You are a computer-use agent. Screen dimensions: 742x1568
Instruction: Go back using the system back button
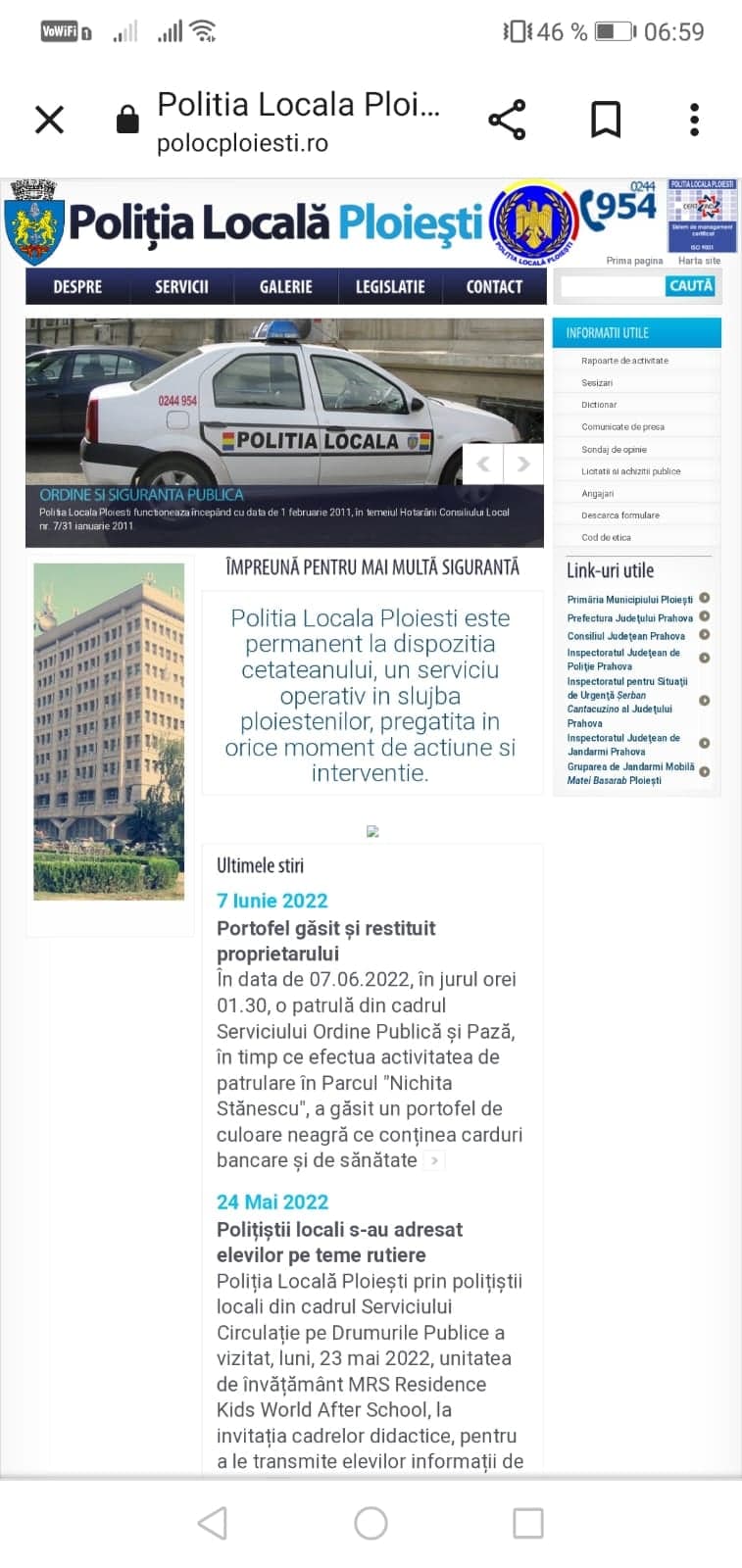pyautogui.click(x=213, y=1523)
